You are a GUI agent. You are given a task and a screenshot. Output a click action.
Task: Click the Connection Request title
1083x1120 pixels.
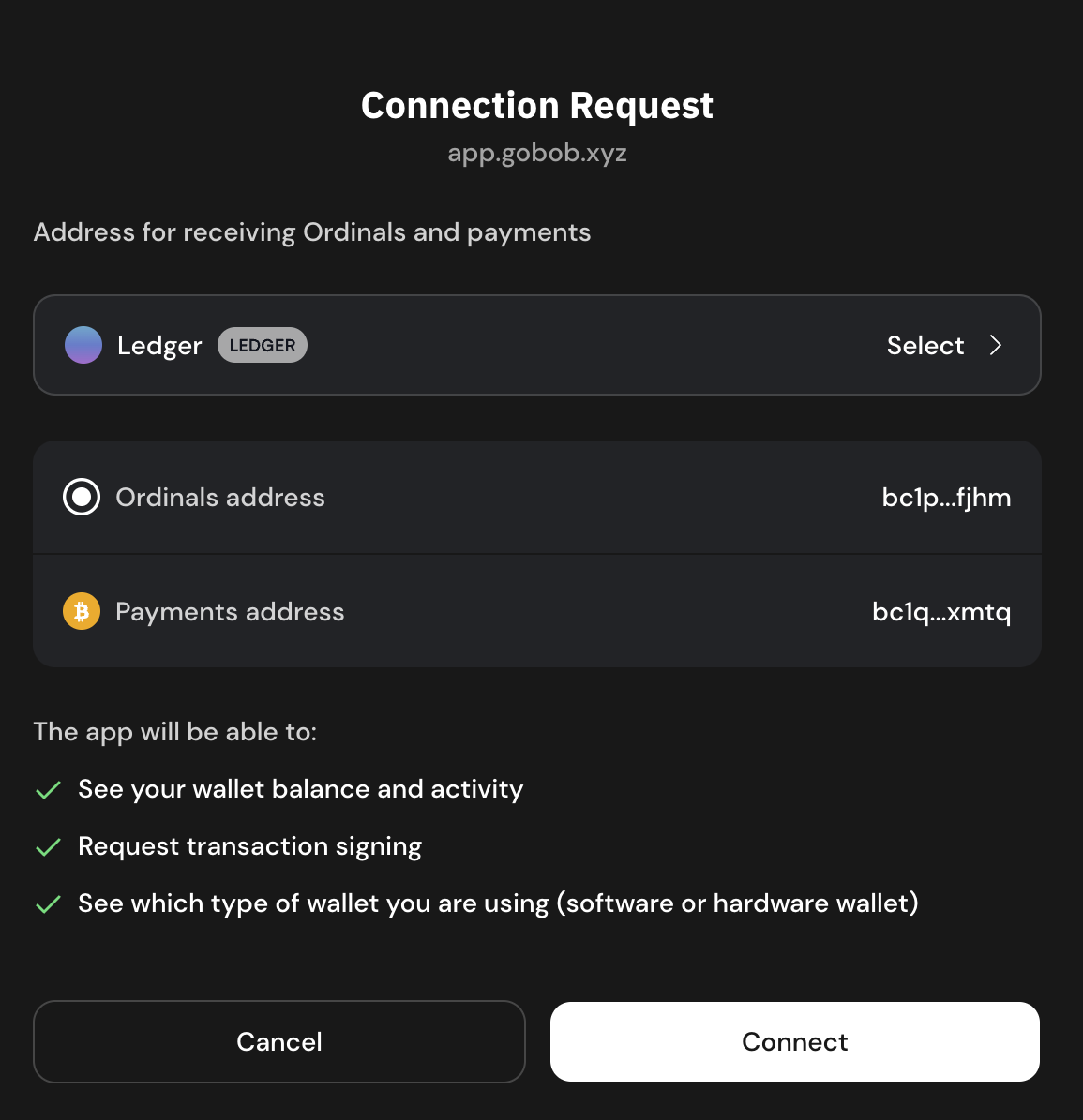coord(536,105)
